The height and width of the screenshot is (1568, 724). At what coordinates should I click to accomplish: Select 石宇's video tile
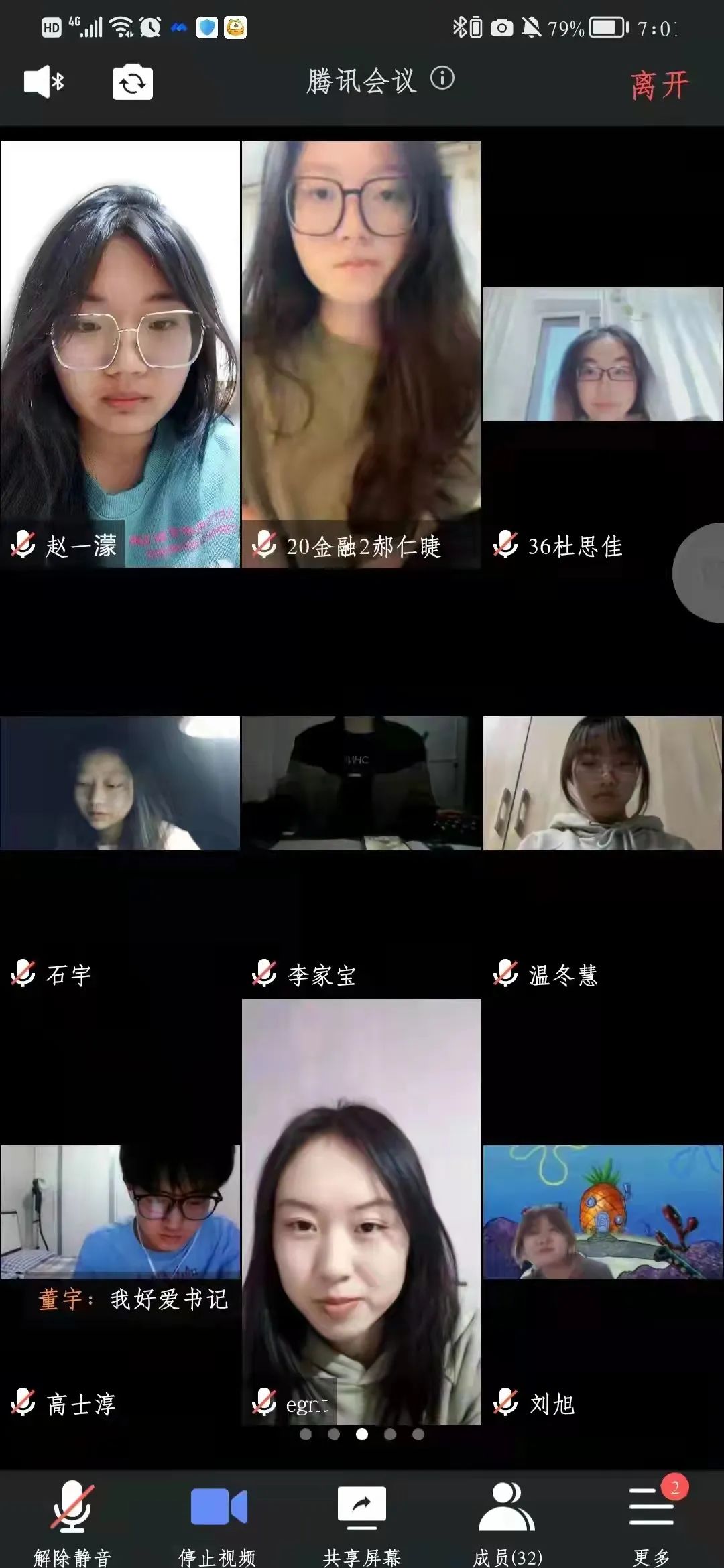click(x=120, y=784)
